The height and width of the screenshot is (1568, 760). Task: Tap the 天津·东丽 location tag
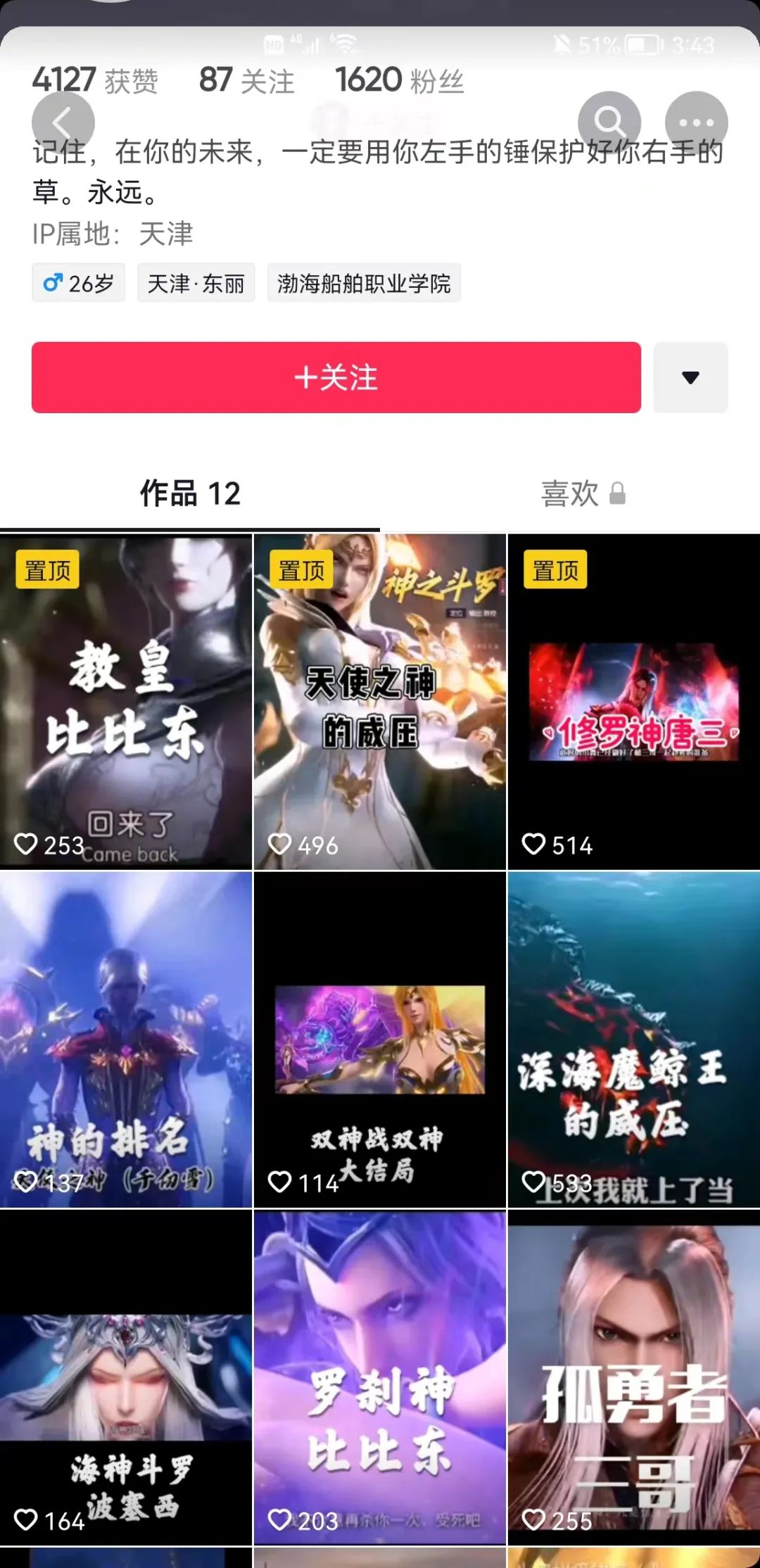click(196, 283)
